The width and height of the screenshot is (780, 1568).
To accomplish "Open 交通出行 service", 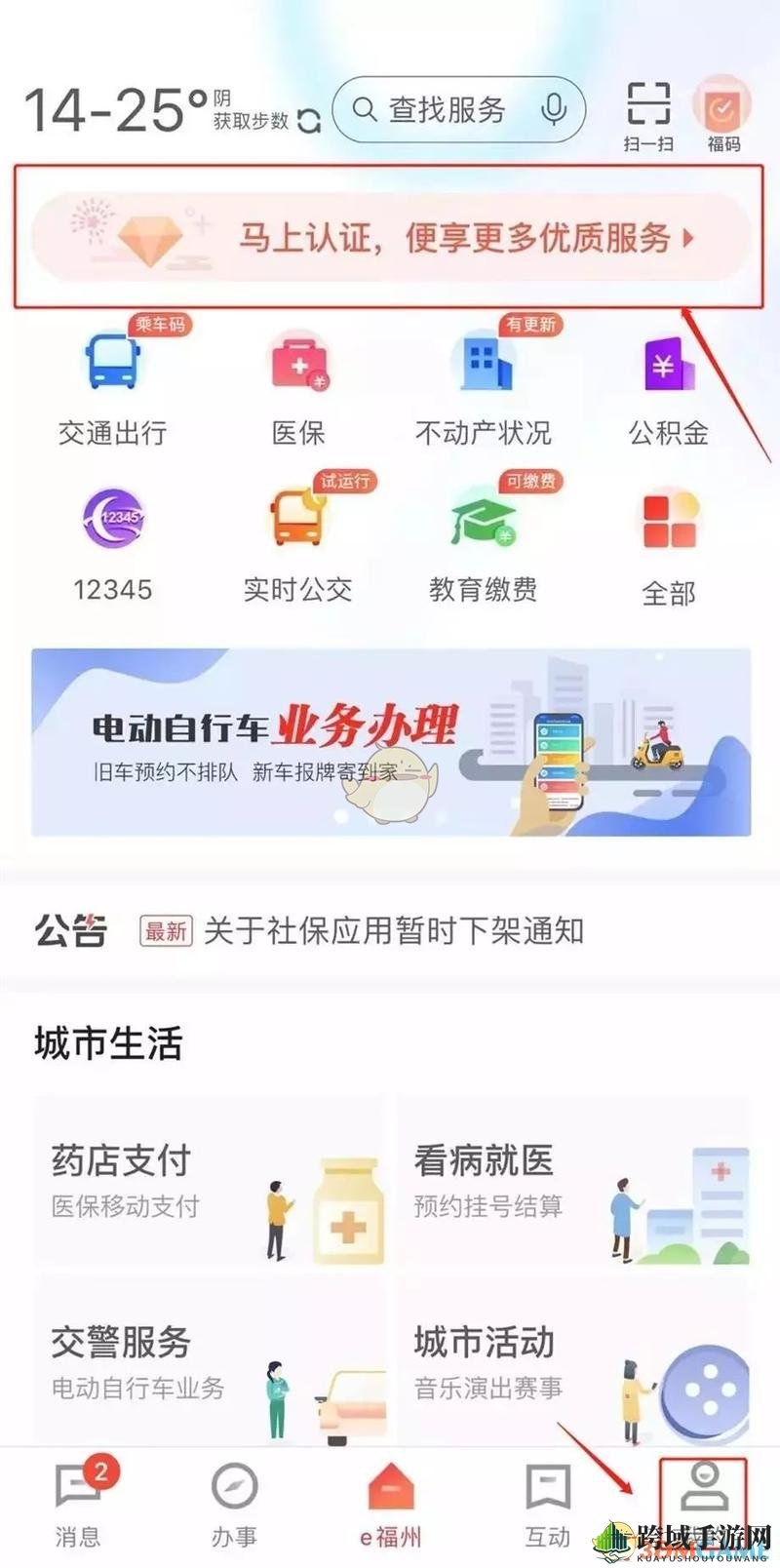I will pos(112,387).
